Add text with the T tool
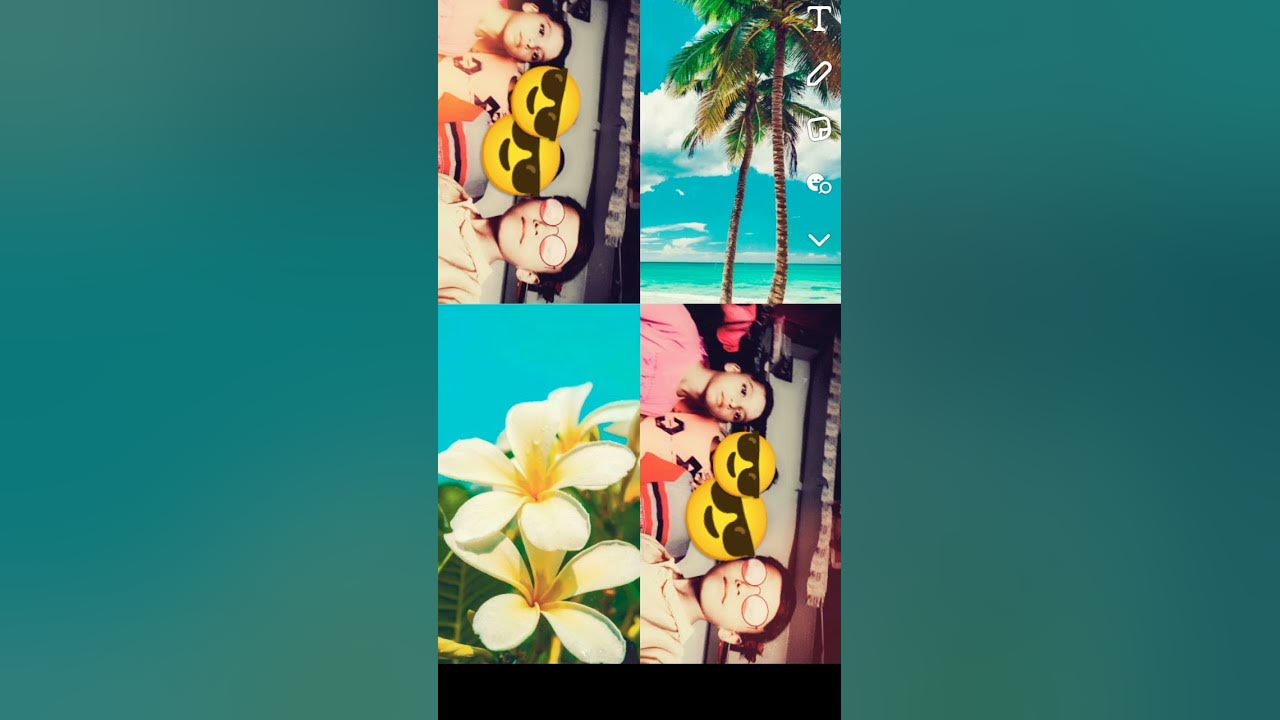Image resolution: width=1280 pixels, height=720 pixels. tap(819, 19)
